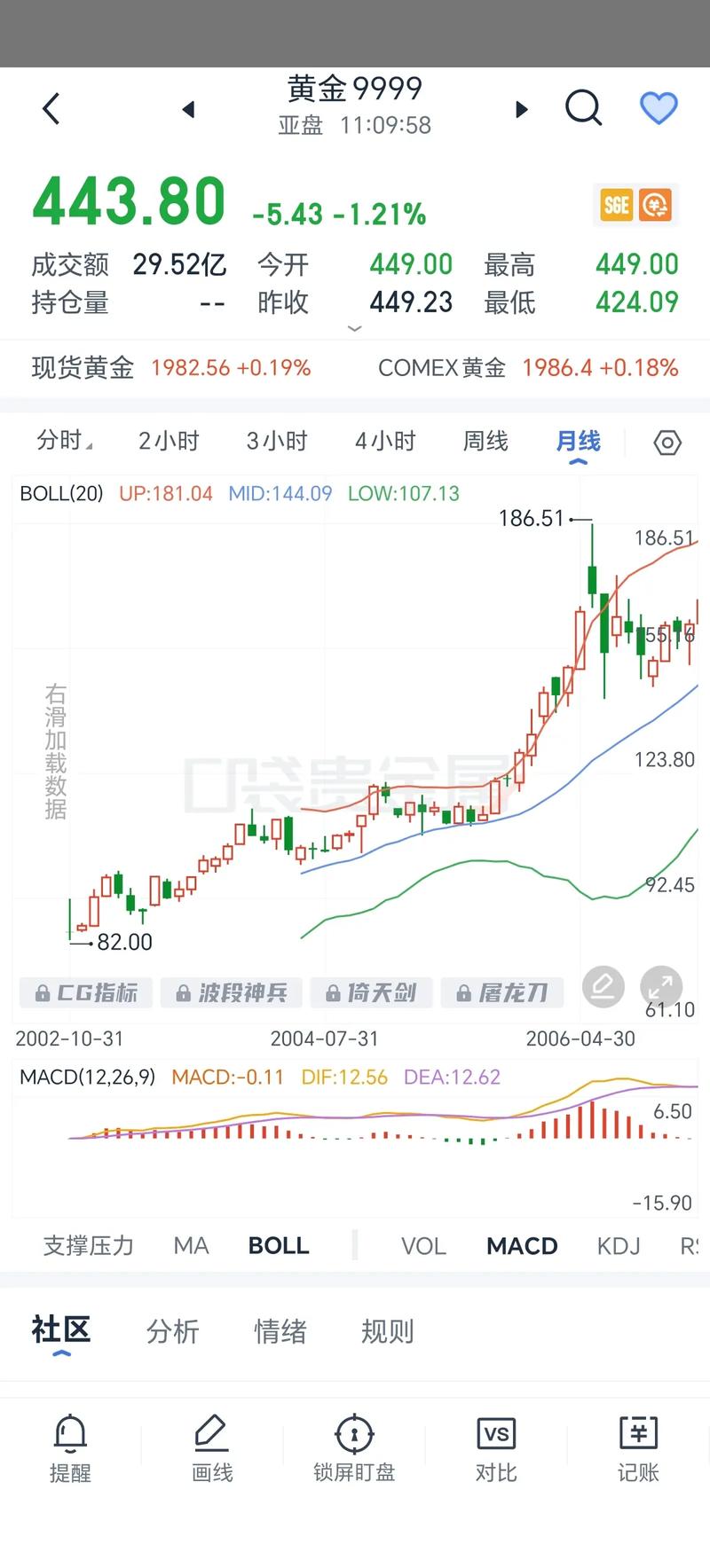
Task: Tap the heart icon to favorite 黄金9999
Action: tap(659, 108)
